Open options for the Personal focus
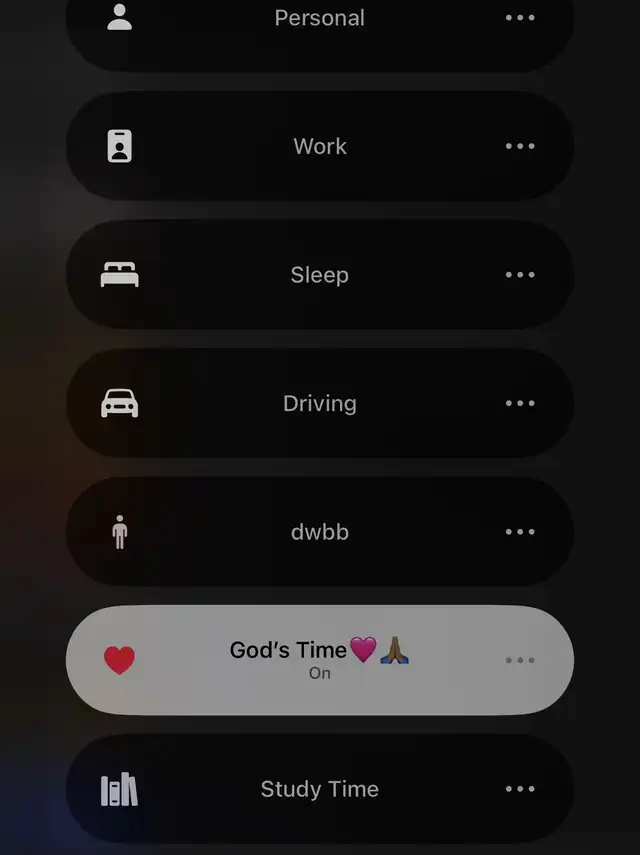 pyautogui.click(x=520, y=17)
